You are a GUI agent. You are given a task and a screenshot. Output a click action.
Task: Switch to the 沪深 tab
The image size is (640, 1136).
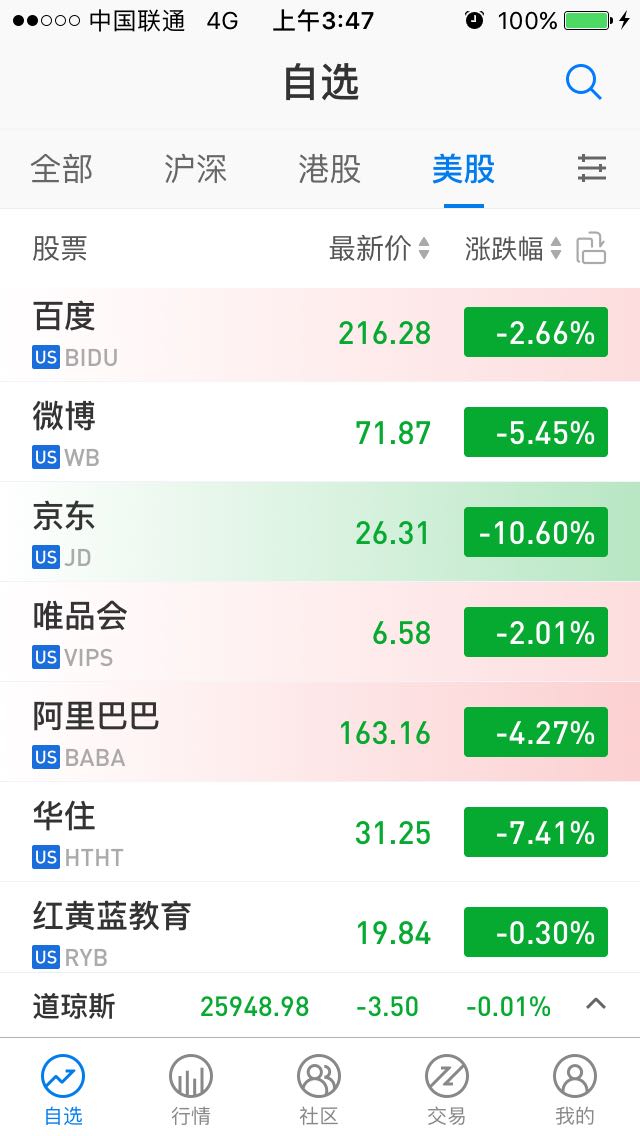click(195, 170)
